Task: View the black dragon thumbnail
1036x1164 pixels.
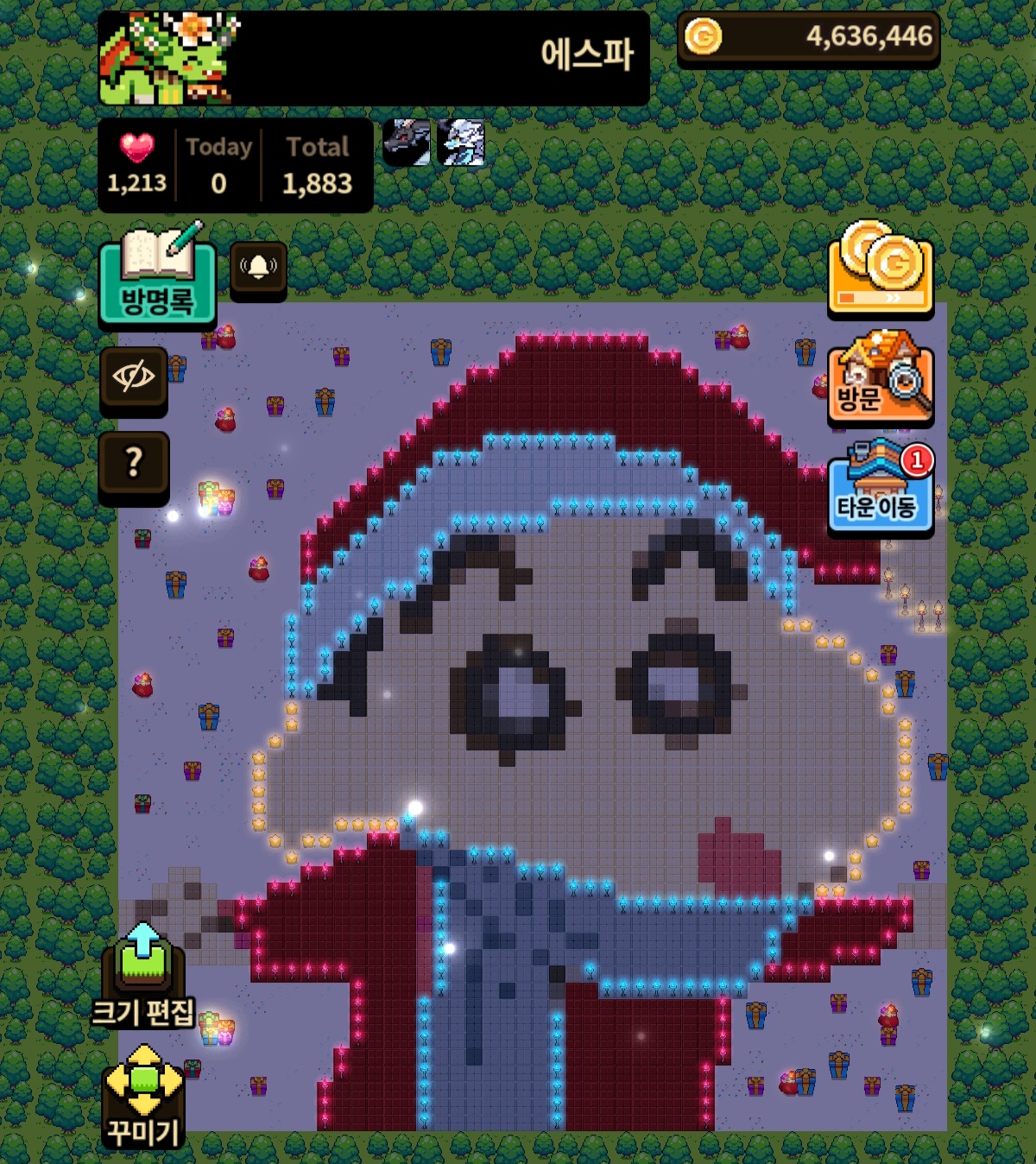Action: click(407, 142)
